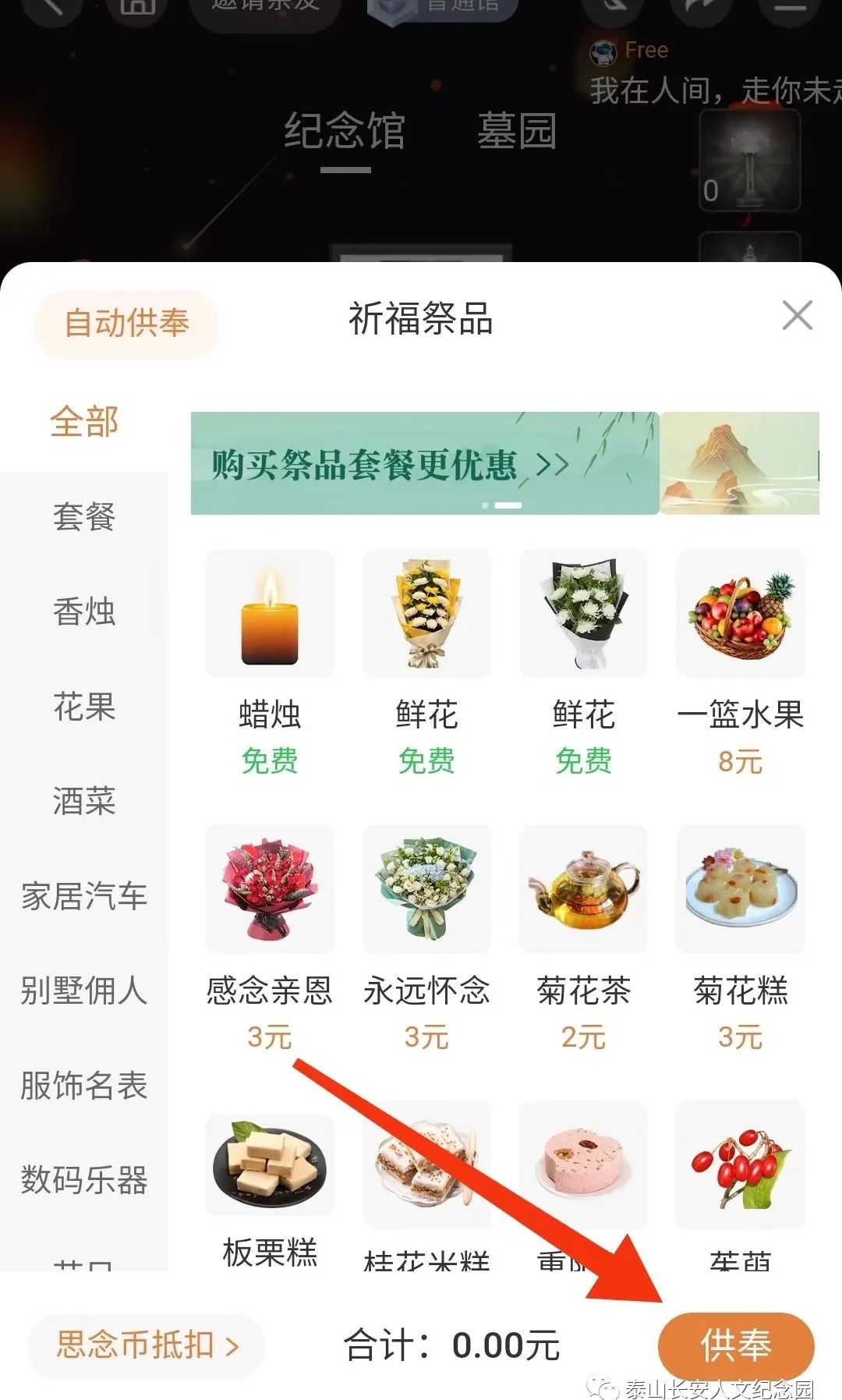
Task: Switch to the 墓园 tab
Action: pos(517,132)
